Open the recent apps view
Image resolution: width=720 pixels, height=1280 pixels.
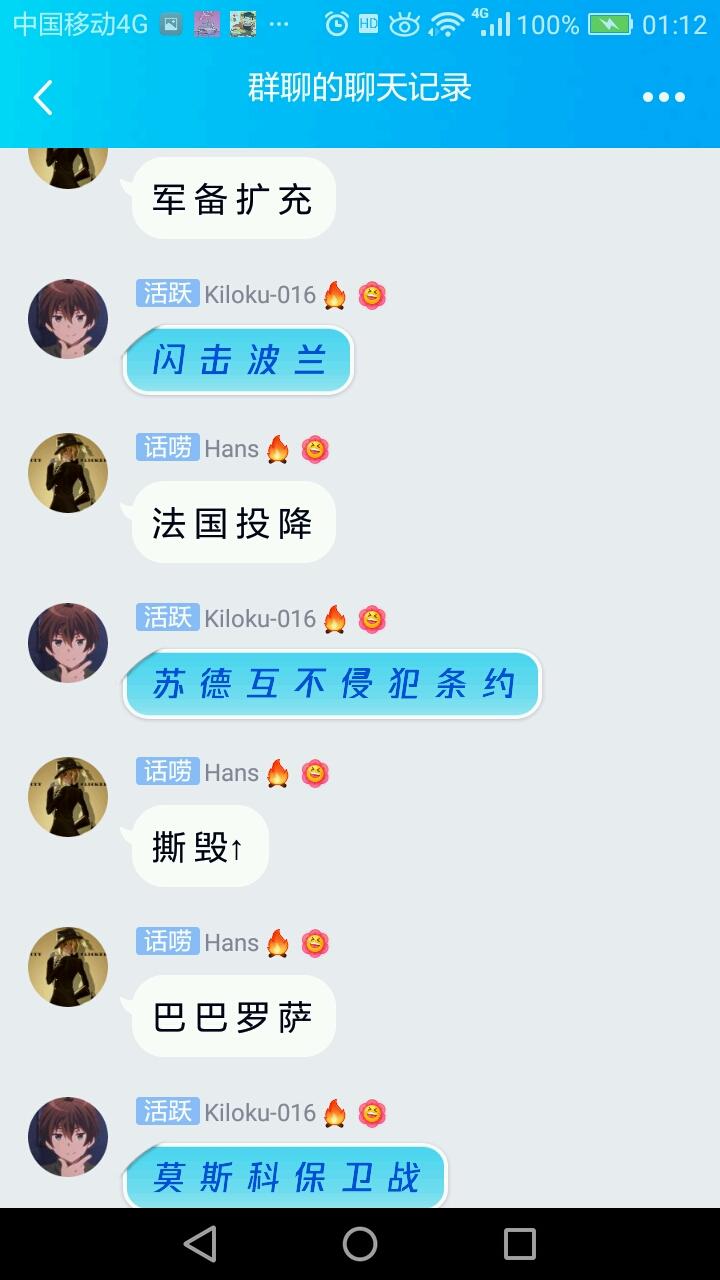[519, 1244]
